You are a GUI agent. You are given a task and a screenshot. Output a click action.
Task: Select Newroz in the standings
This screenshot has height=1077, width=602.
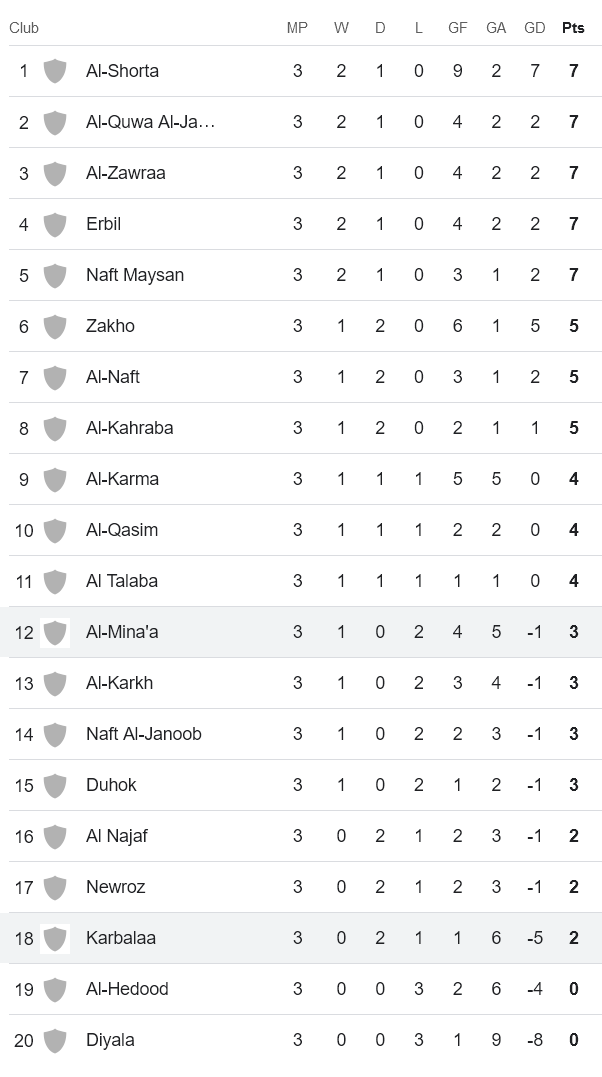tap(116, 887)
